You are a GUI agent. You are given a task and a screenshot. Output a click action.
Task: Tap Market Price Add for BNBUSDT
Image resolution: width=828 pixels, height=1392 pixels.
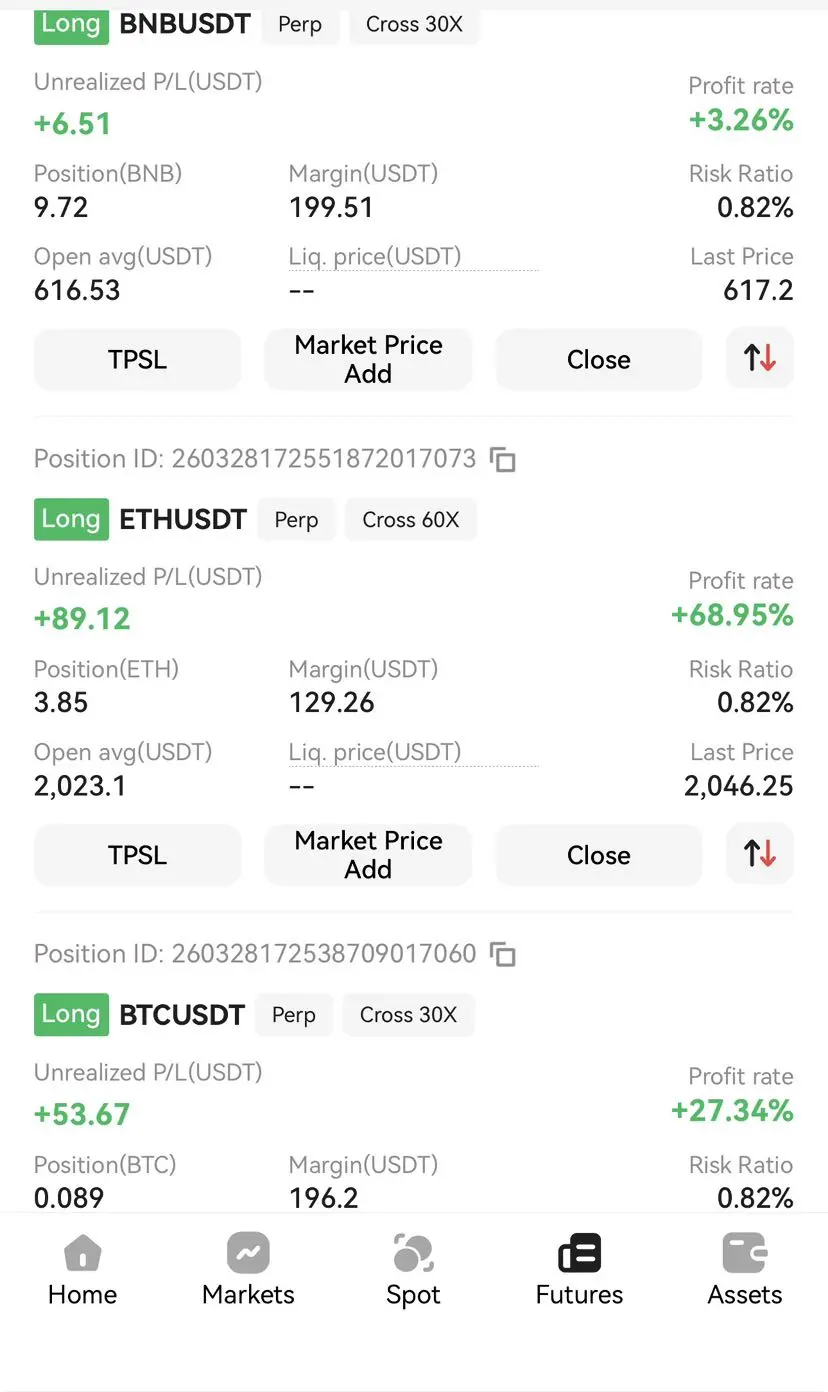pos(368,359)
